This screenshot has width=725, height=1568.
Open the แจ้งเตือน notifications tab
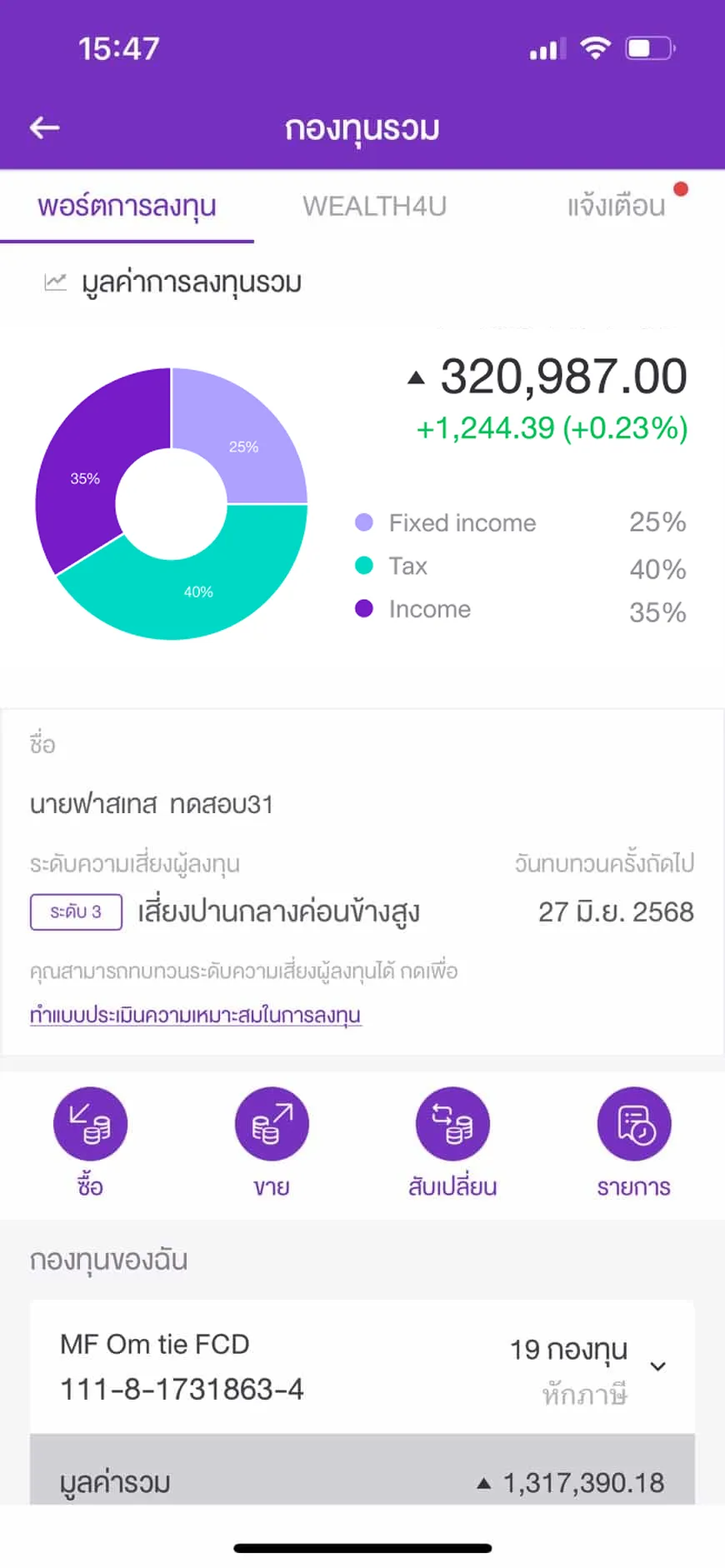(616, 206)
